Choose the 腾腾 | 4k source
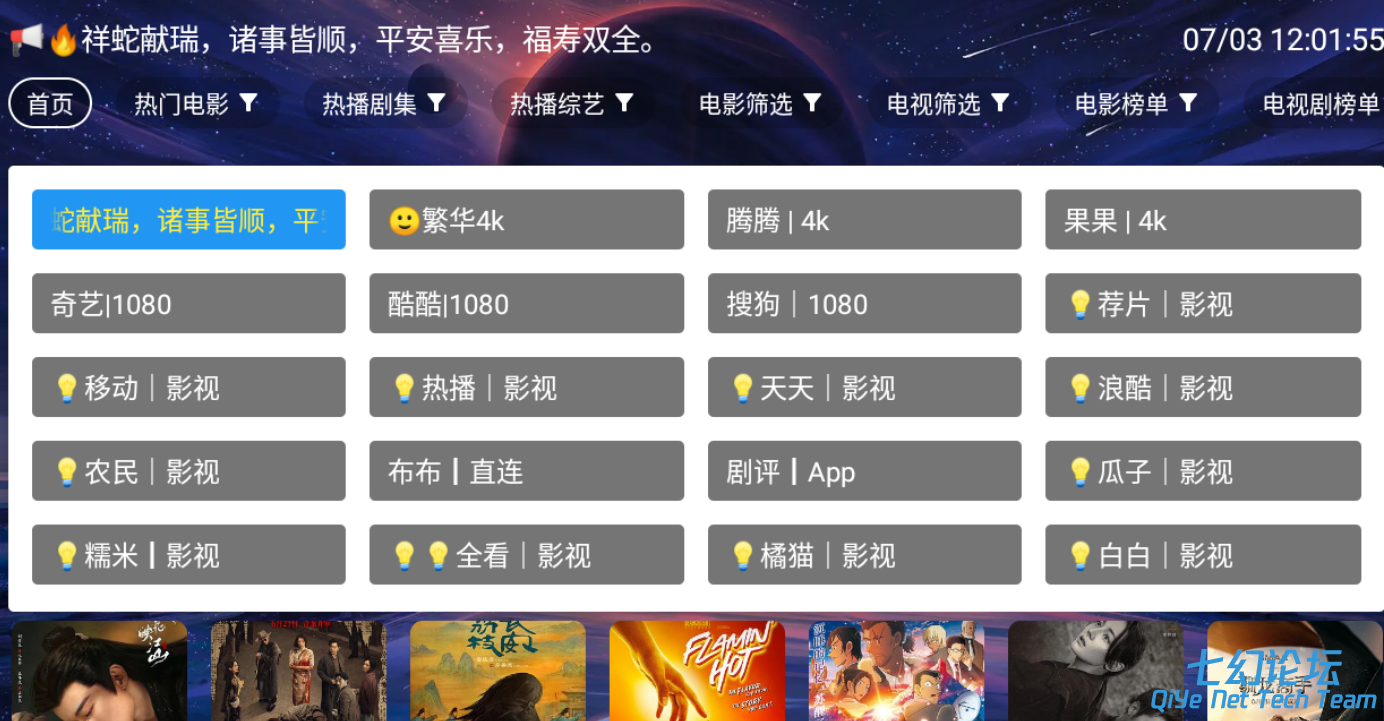Screen dimensions: 1384x721 [x=864, y=220]
